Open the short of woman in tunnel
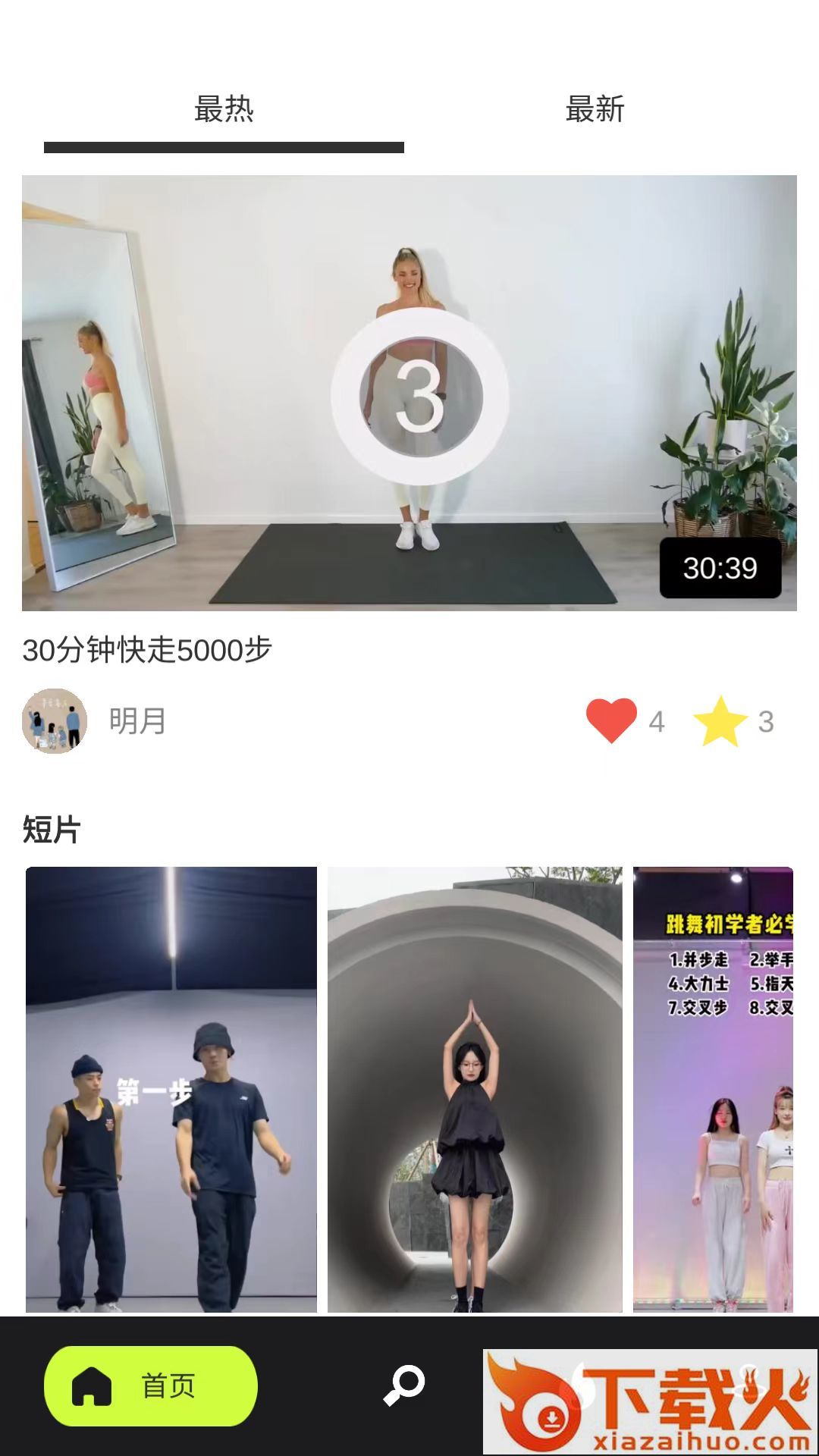This screenshot has height=1456, width=819. click(475, 1089)
